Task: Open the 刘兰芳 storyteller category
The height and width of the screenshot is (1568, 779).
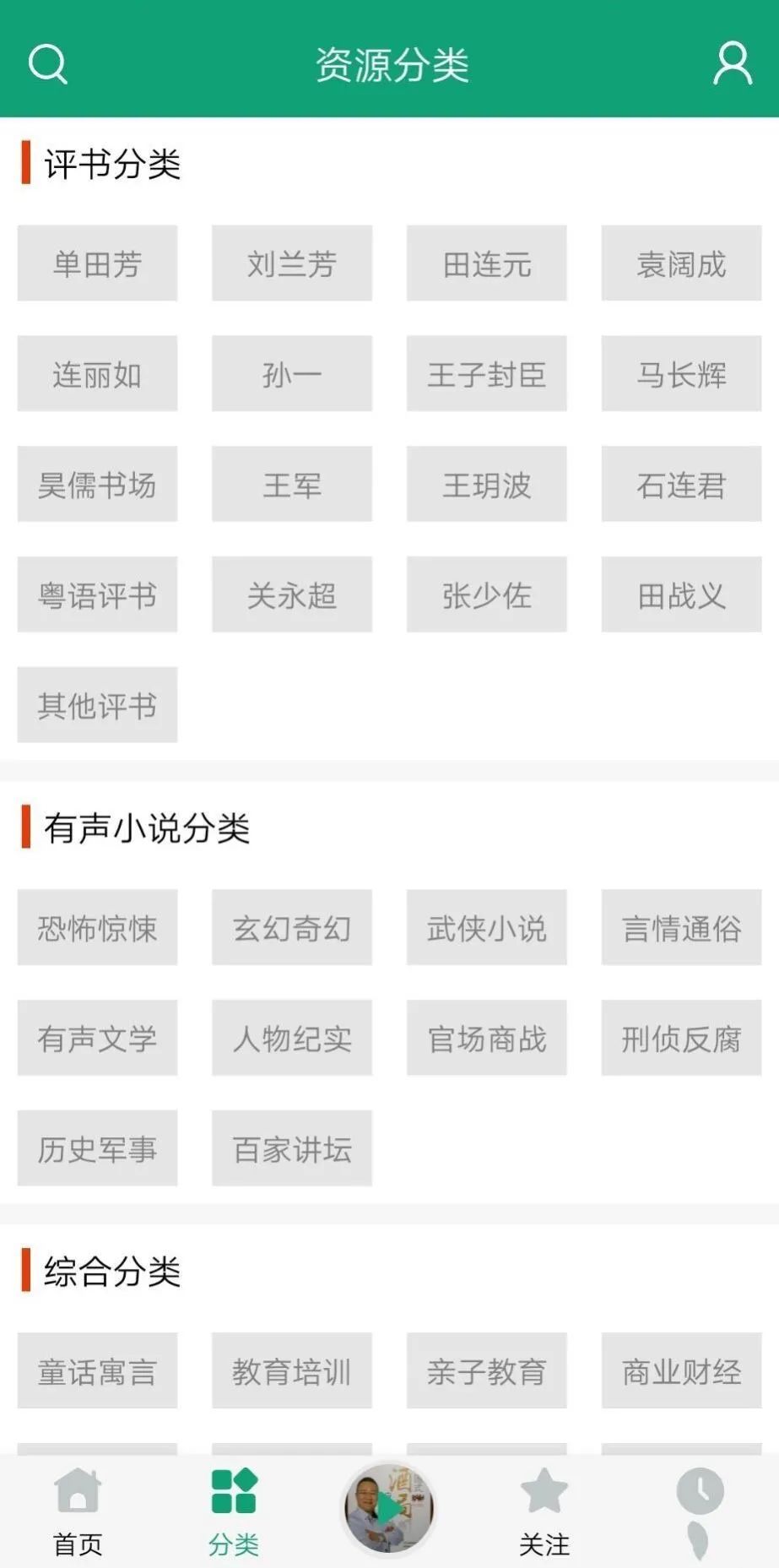Action: (x=291, y=263)
